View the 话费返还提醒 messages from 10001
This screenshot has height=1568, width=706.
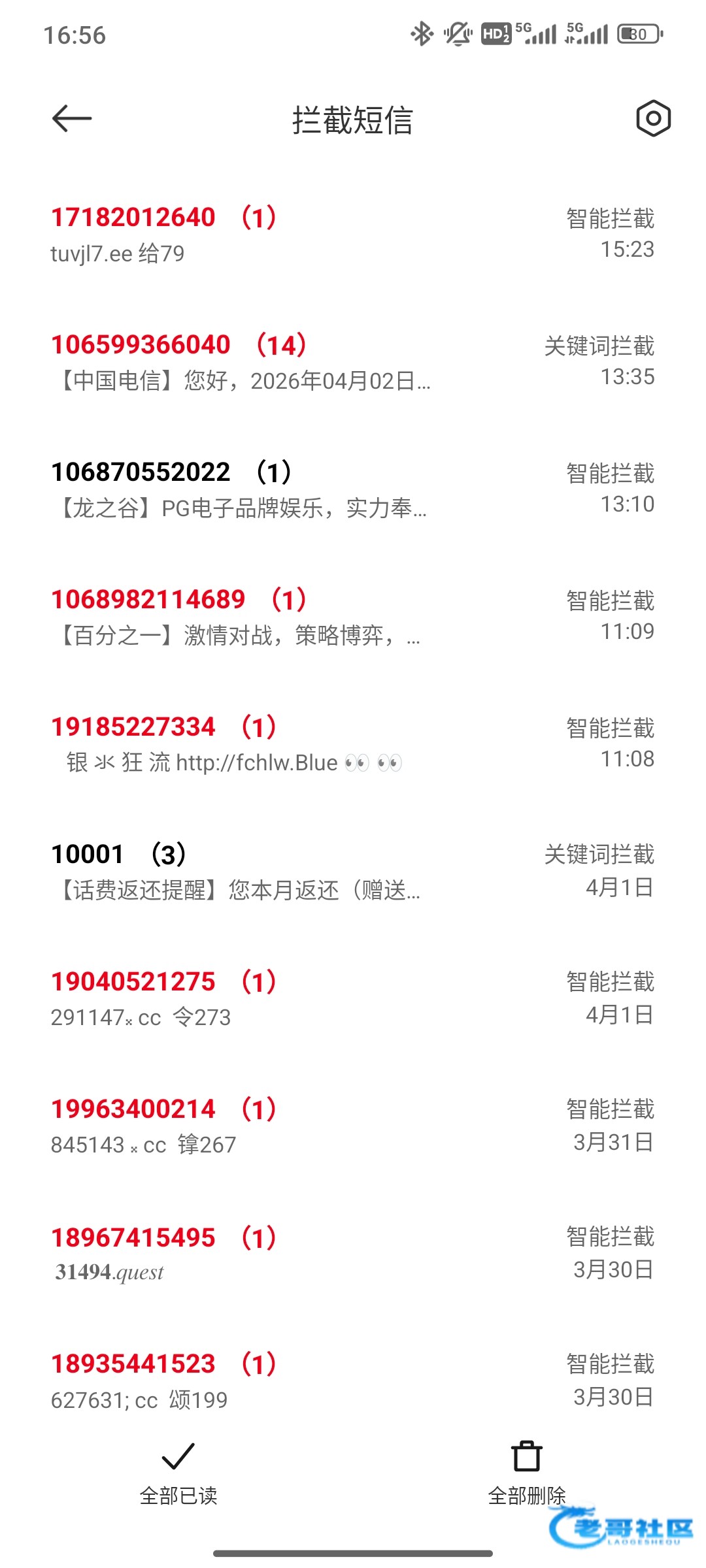[x=353, y=871]
